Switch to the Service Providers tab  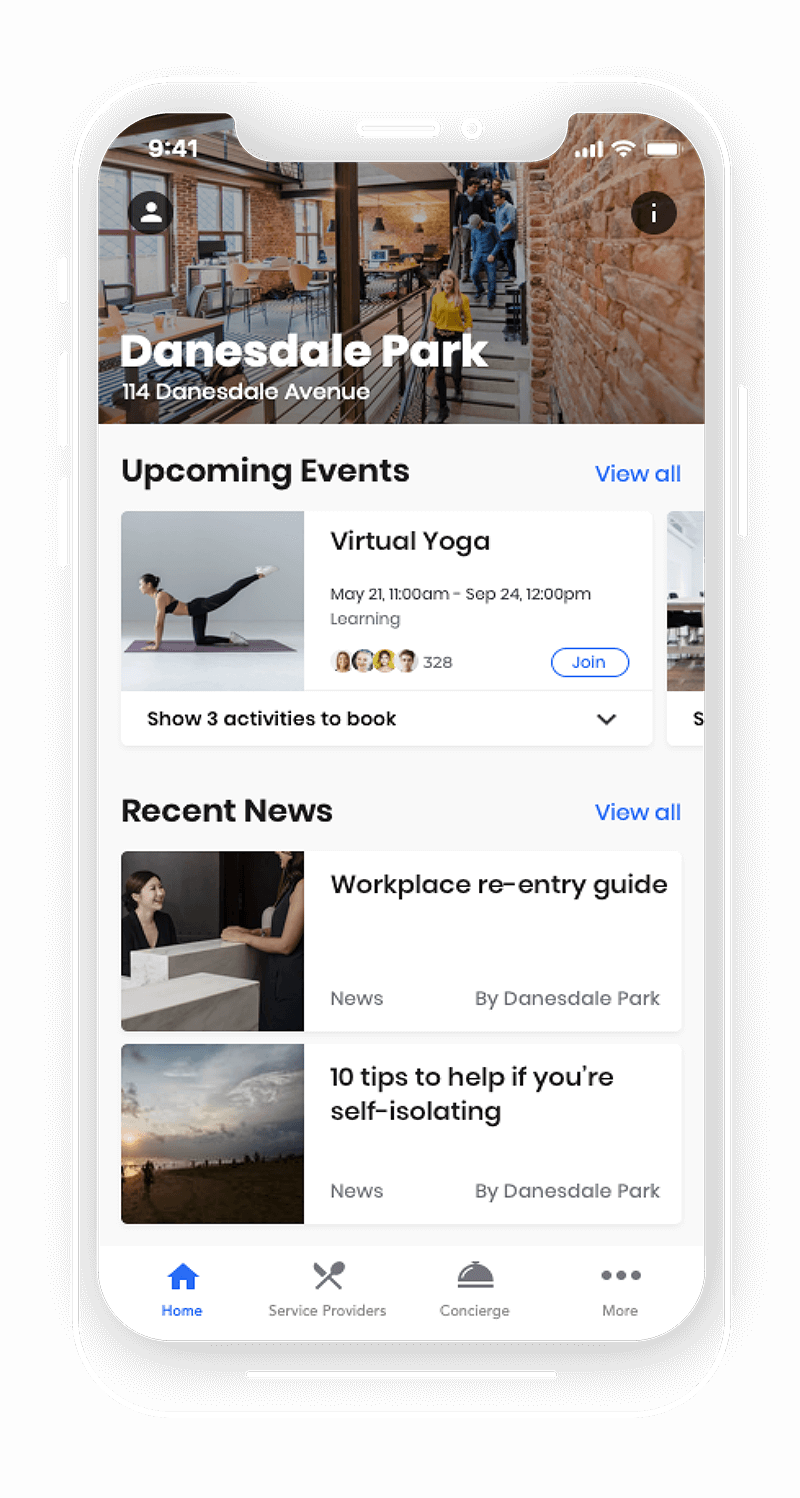click(x=327, y=1289)
